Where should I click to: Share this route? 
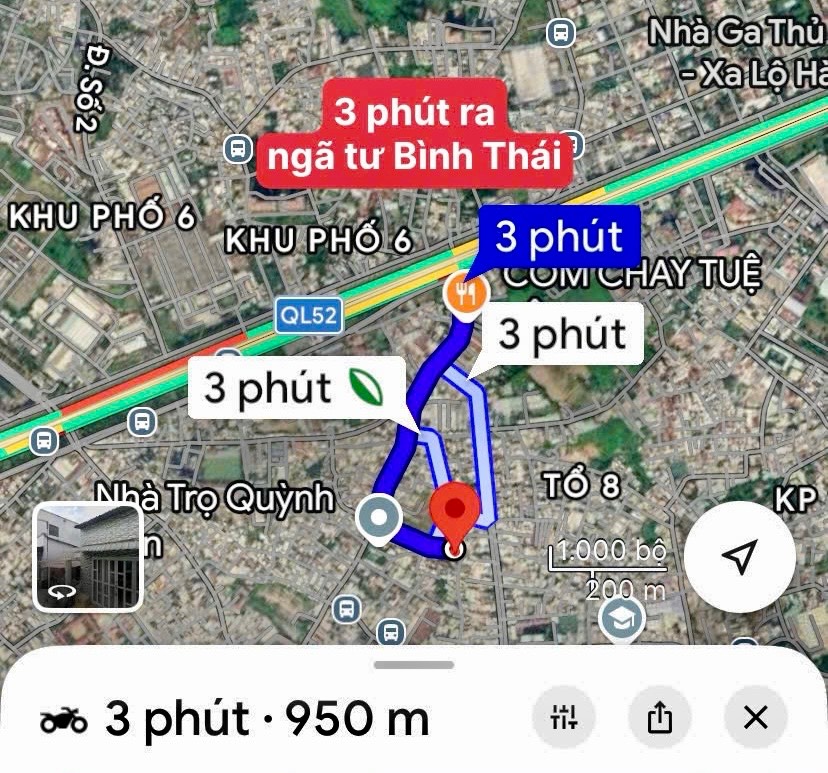pyautogui.click(x=660, y=717)
